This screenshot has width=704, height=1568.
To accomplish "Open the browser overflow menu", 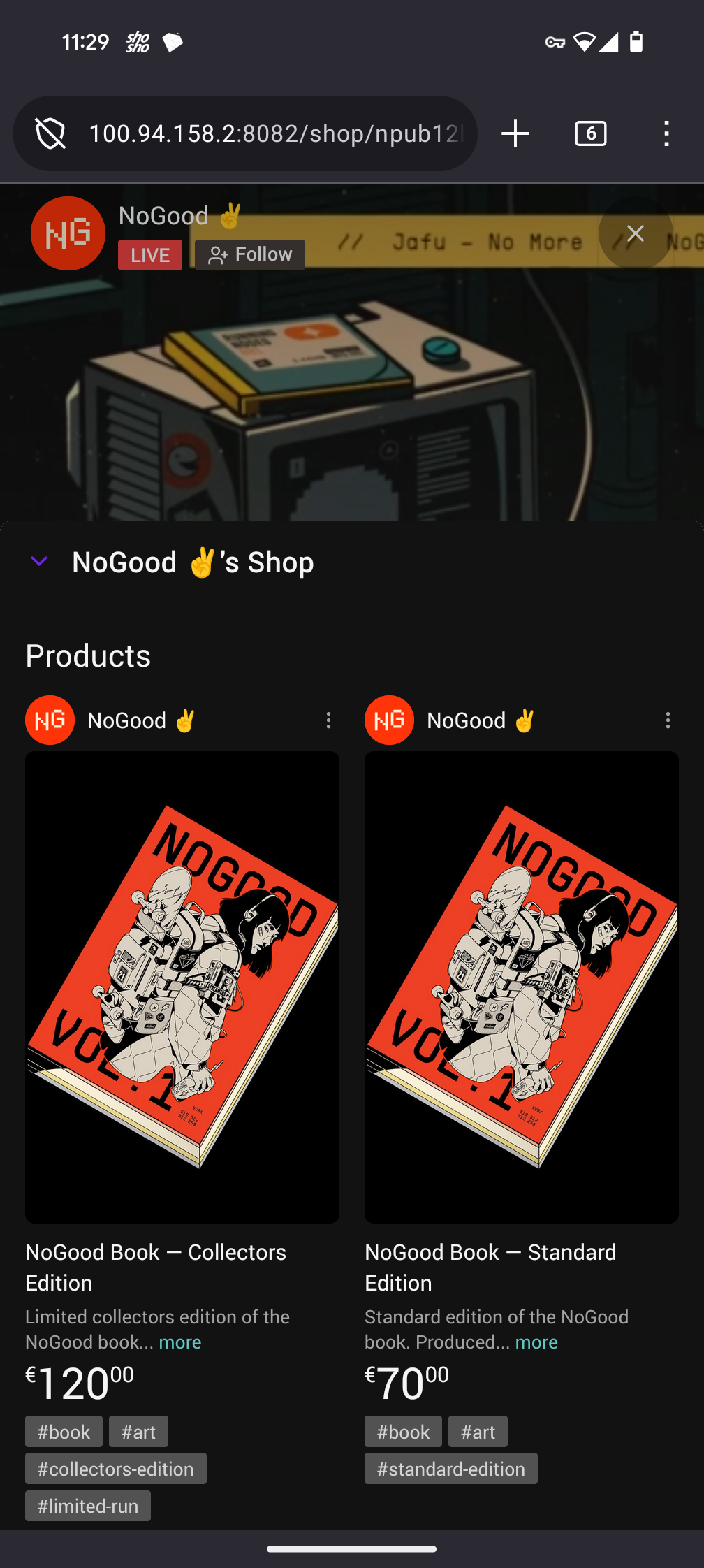I will point(666,133).
